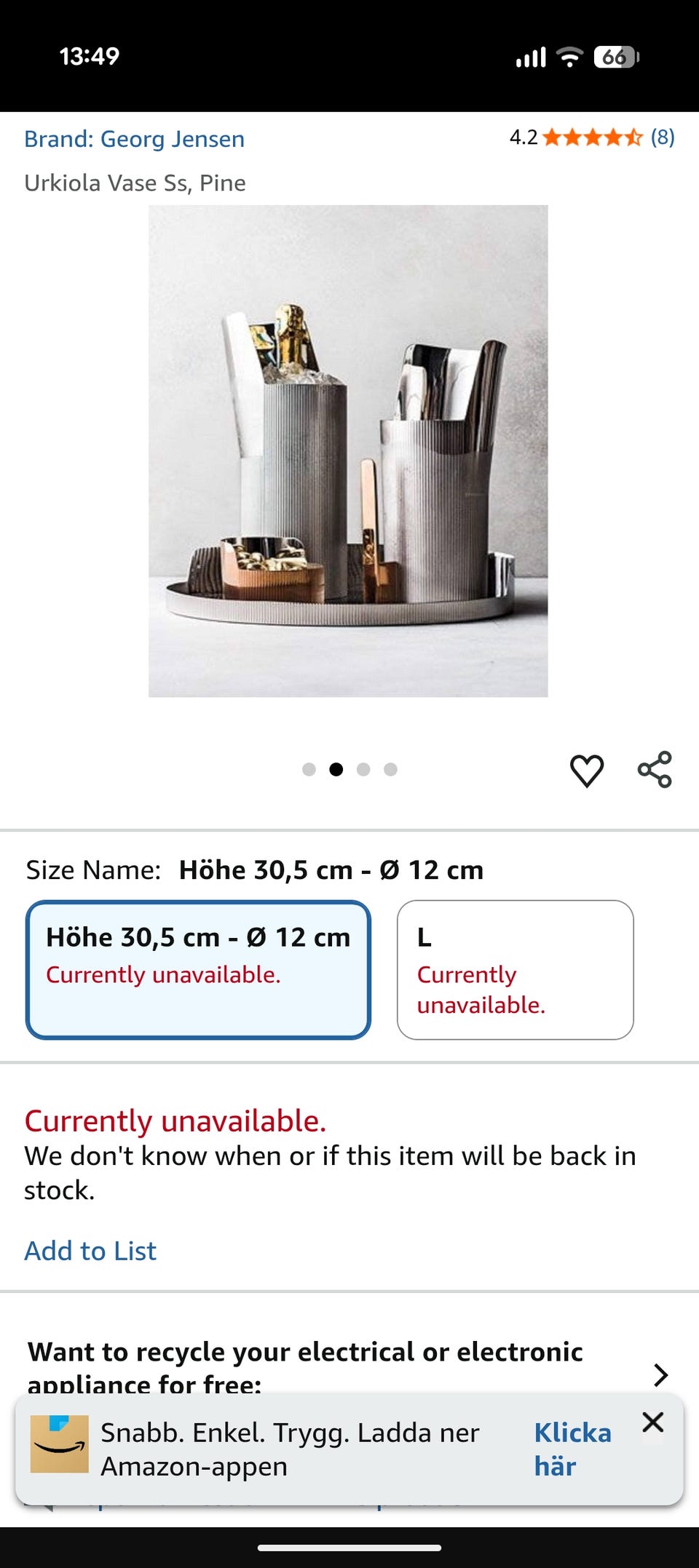Select the fourth image carousel dot
The width and height of the screenshot is (699, 1568).
[391, 768]
